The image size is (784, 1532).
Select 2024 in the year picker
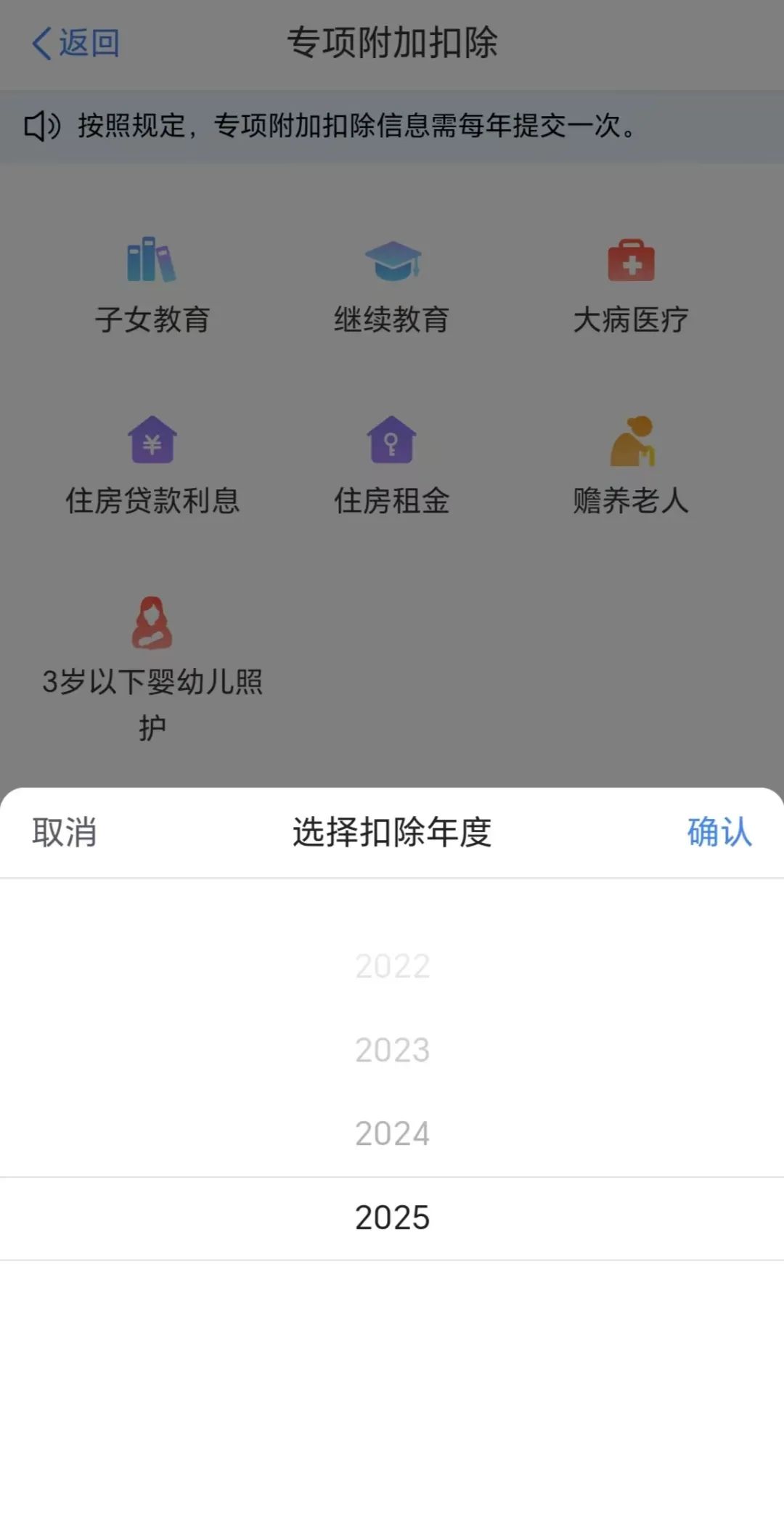click(x=392, y=1133)
